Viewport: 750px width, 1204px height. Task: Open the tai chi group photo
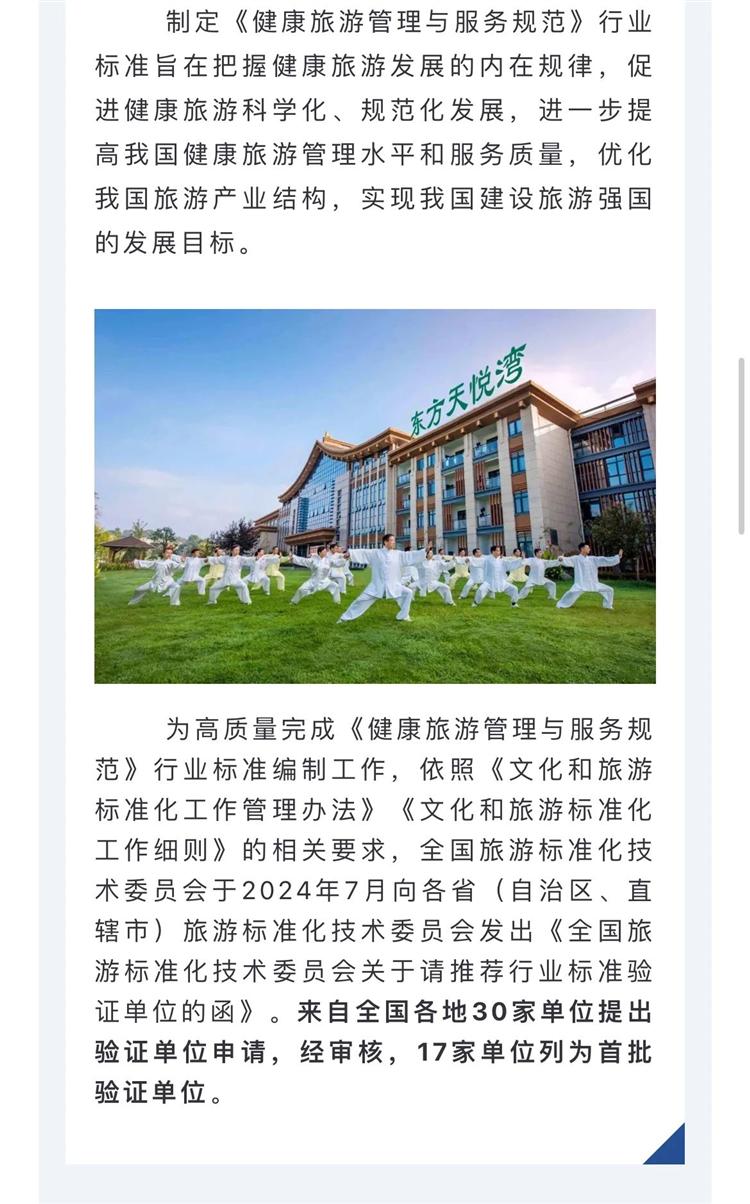pyautogui.click(x=375, y=496)
